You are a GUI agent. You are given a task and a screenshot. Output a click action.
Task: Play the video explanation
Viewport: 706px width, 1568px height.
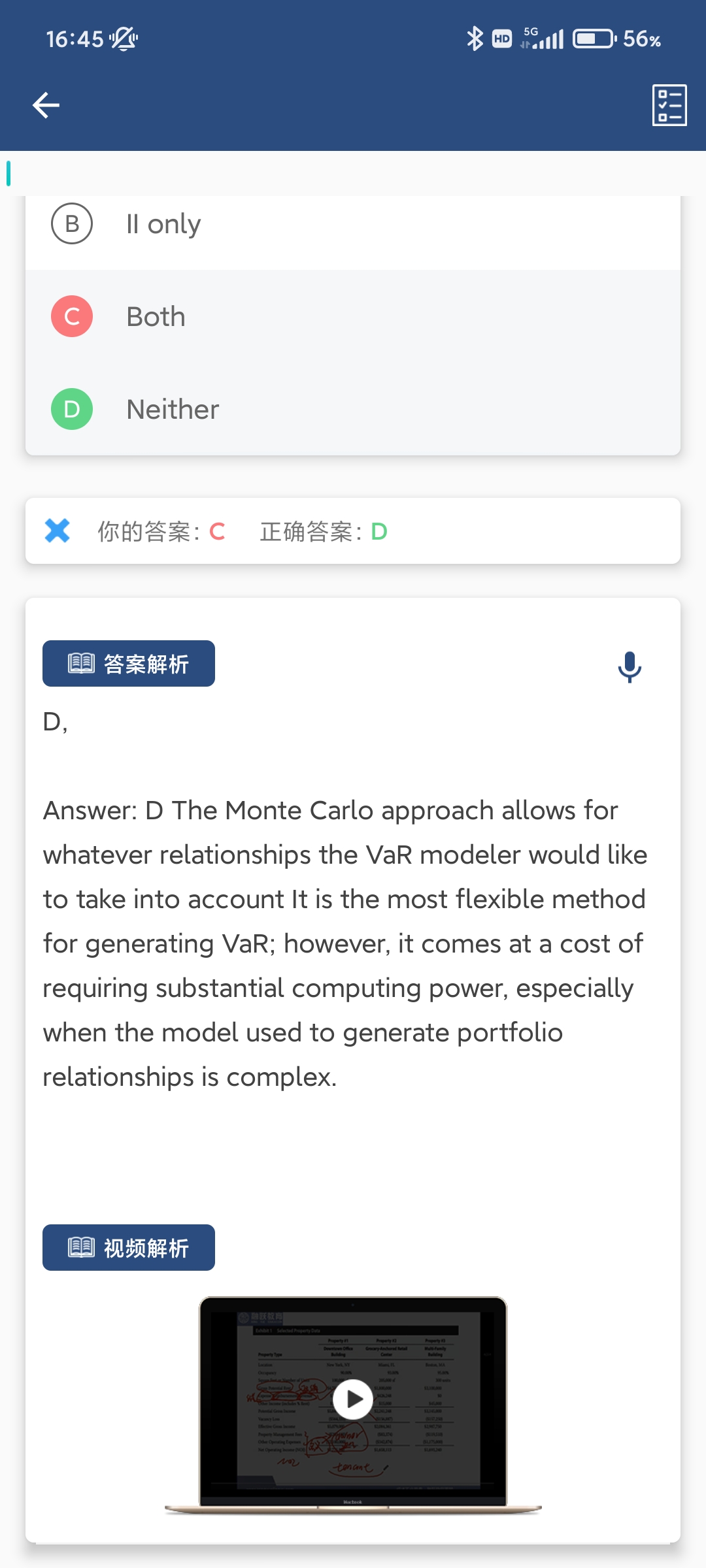pos(353,1399)
